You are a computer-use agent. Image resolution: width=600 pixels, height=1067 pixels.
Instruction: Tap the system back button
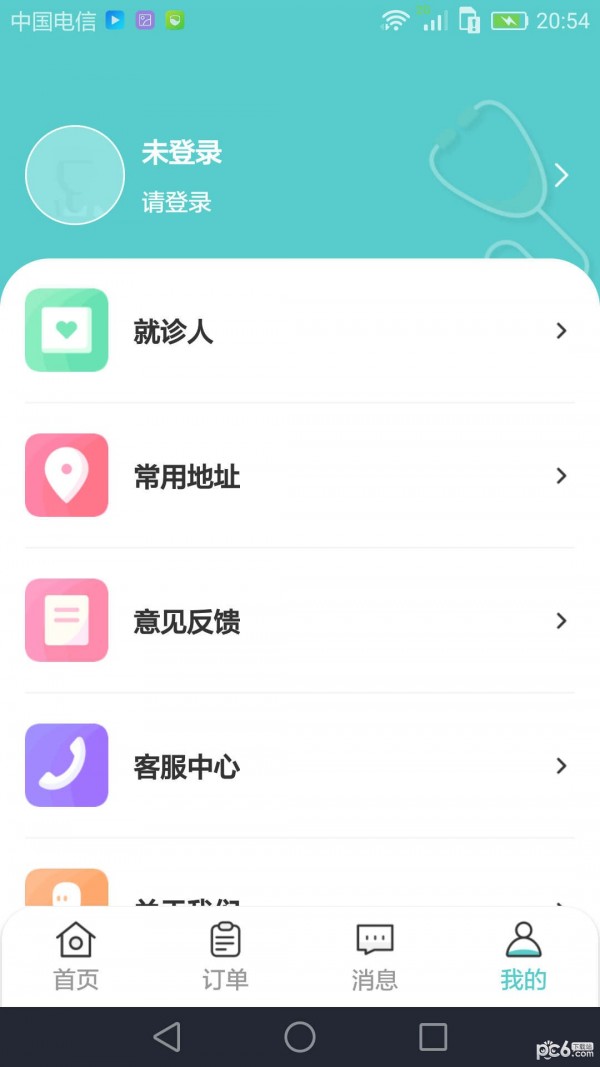click(x=167, y=1037)
